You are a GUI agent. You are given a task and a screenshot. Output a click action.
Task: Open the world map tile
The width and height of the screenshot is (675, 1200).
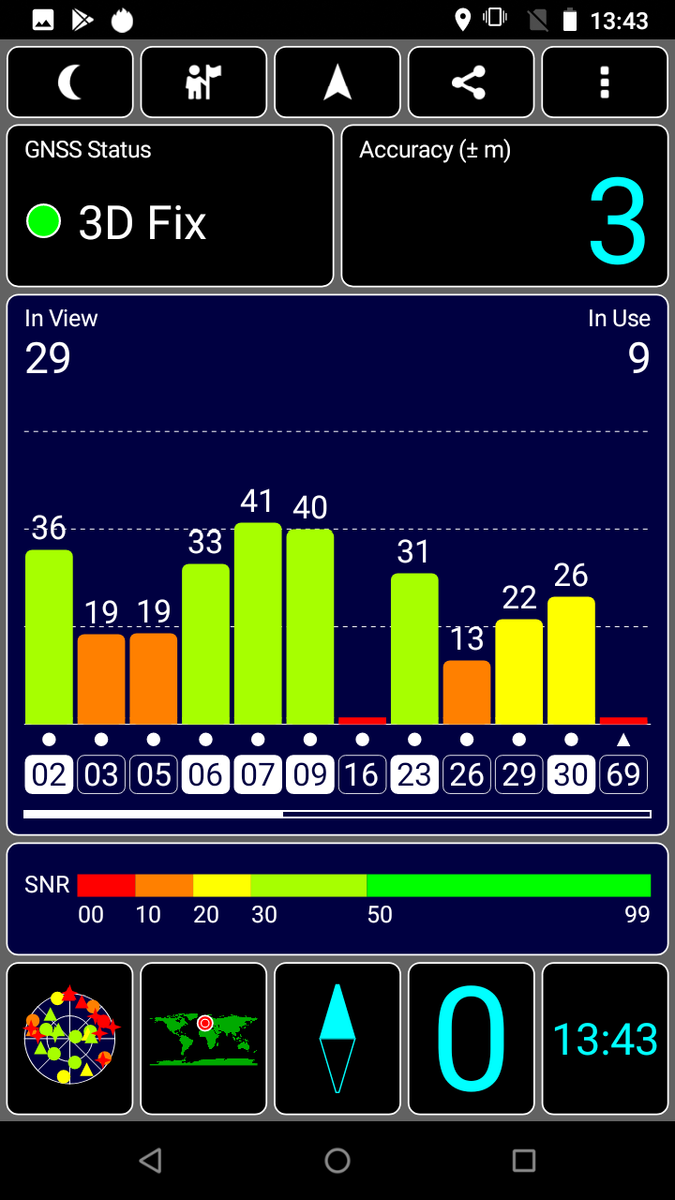[204, 1038]
